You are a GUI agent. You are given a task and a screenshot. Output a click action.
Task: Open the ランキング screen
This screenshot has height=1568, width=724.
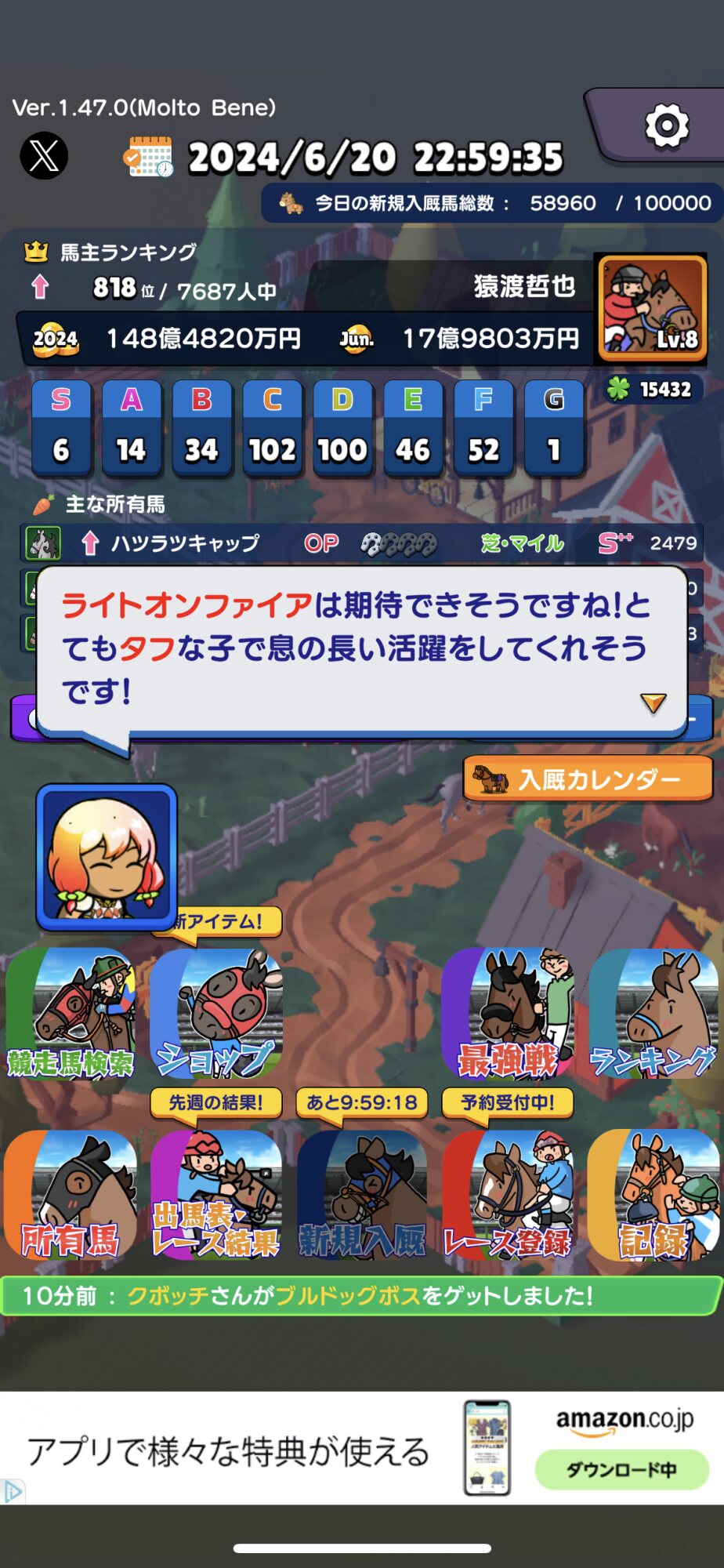click(x=653, y=1013)
